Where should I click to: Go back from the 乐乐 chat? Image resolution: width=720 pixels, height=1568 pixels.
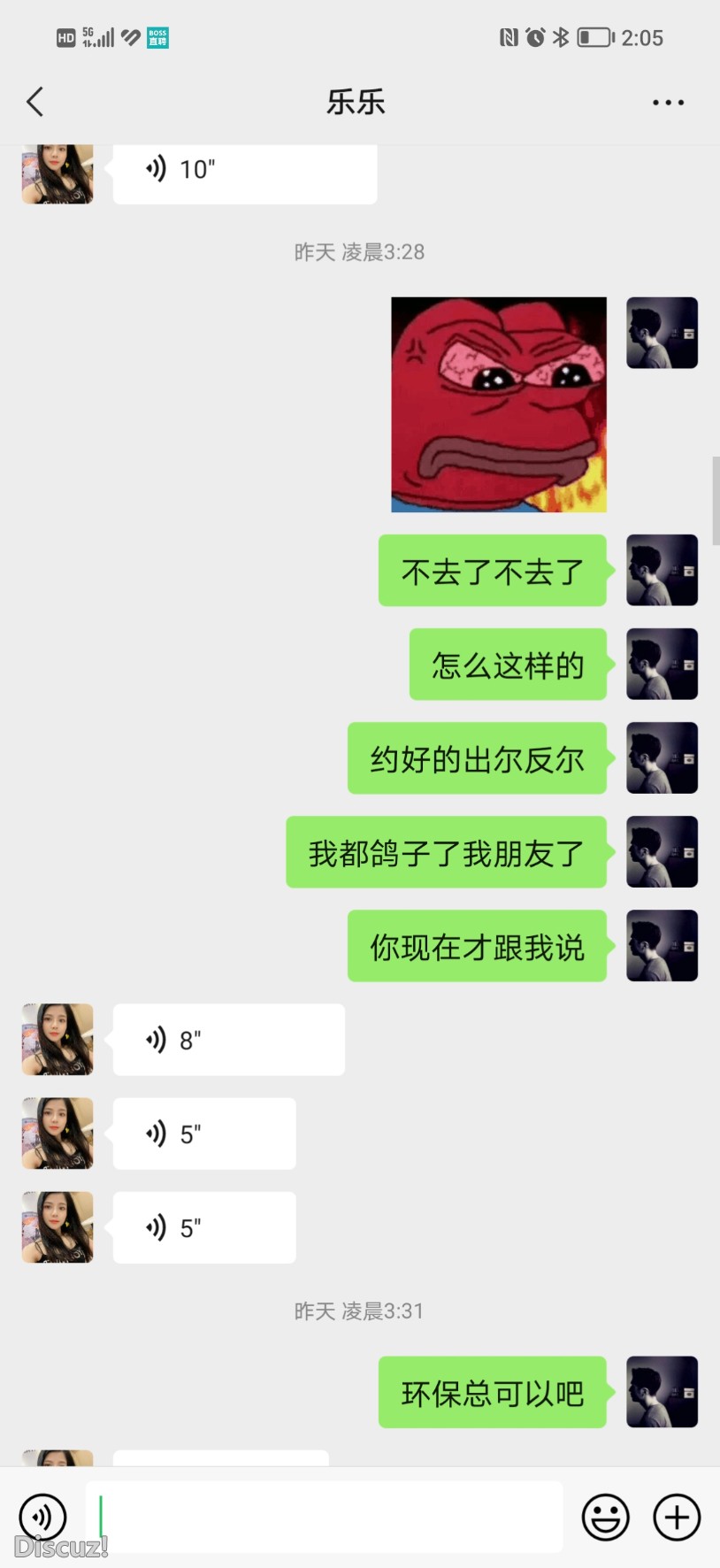point(35,102)
